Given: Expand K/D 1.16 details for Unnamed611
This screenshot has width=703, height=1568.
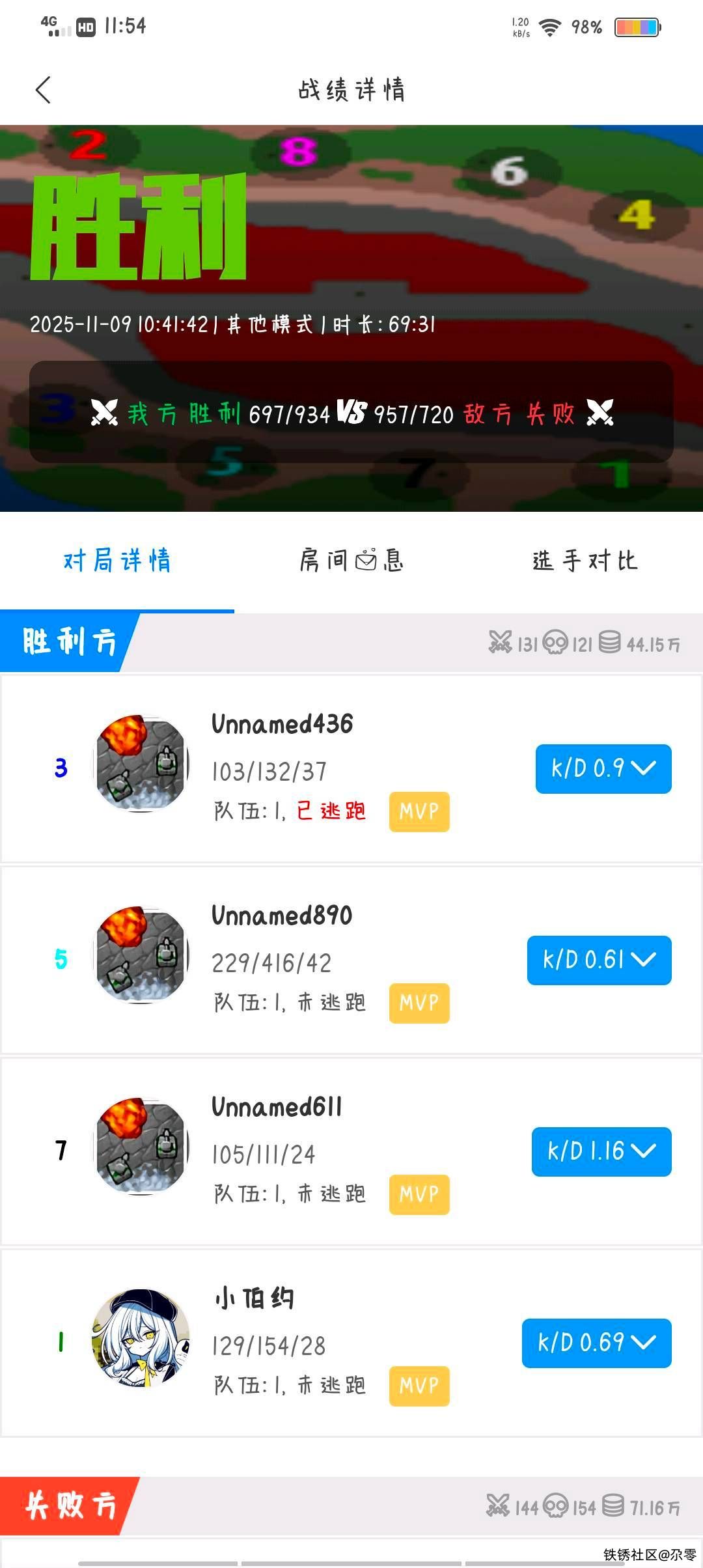Looking at the screenshot, I should click(x=601, y=1152).
